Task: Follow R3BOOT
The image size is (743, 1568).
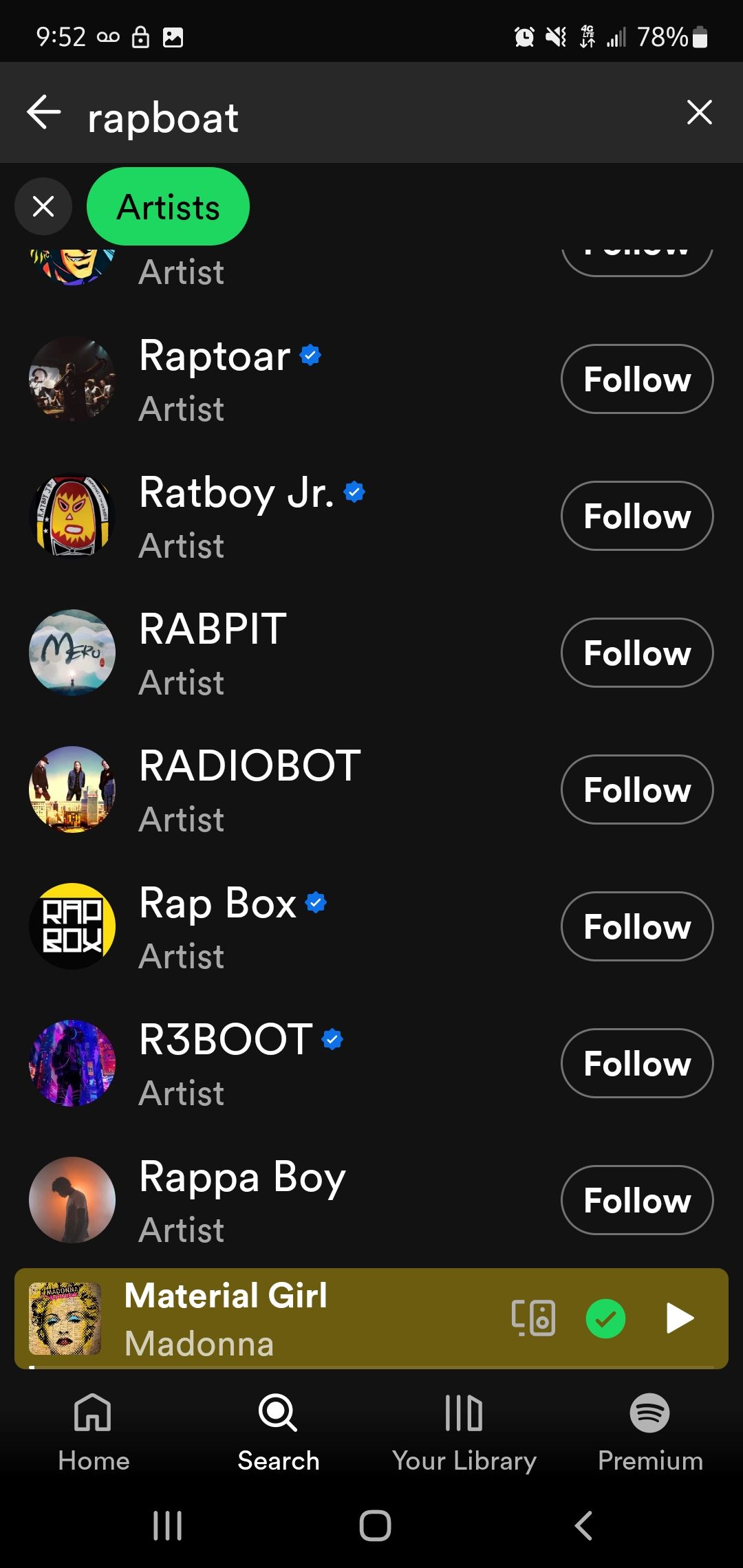Action: [x=636, y=1063]
